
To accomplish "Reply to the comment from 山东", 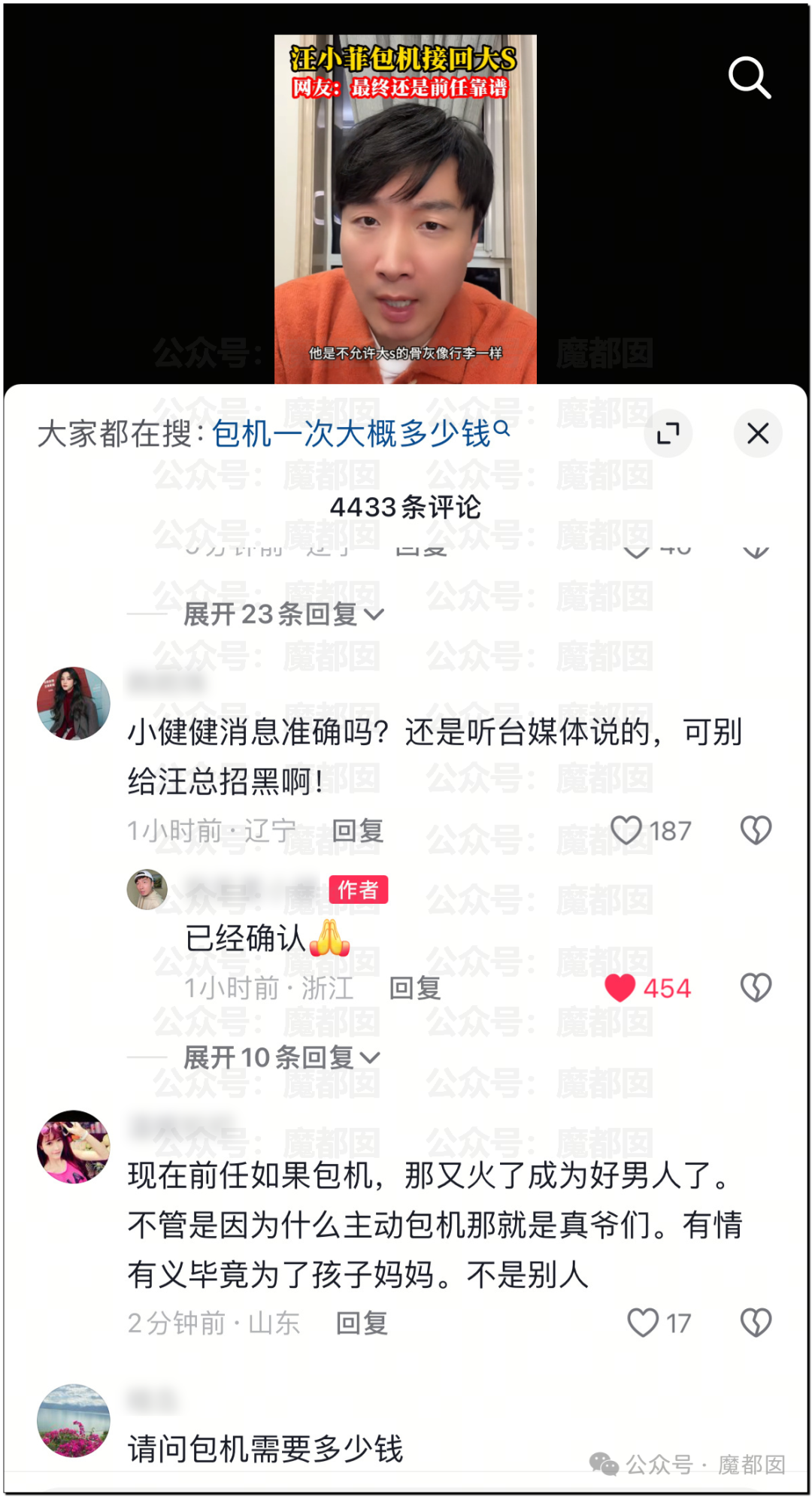I will [362, 1323].
